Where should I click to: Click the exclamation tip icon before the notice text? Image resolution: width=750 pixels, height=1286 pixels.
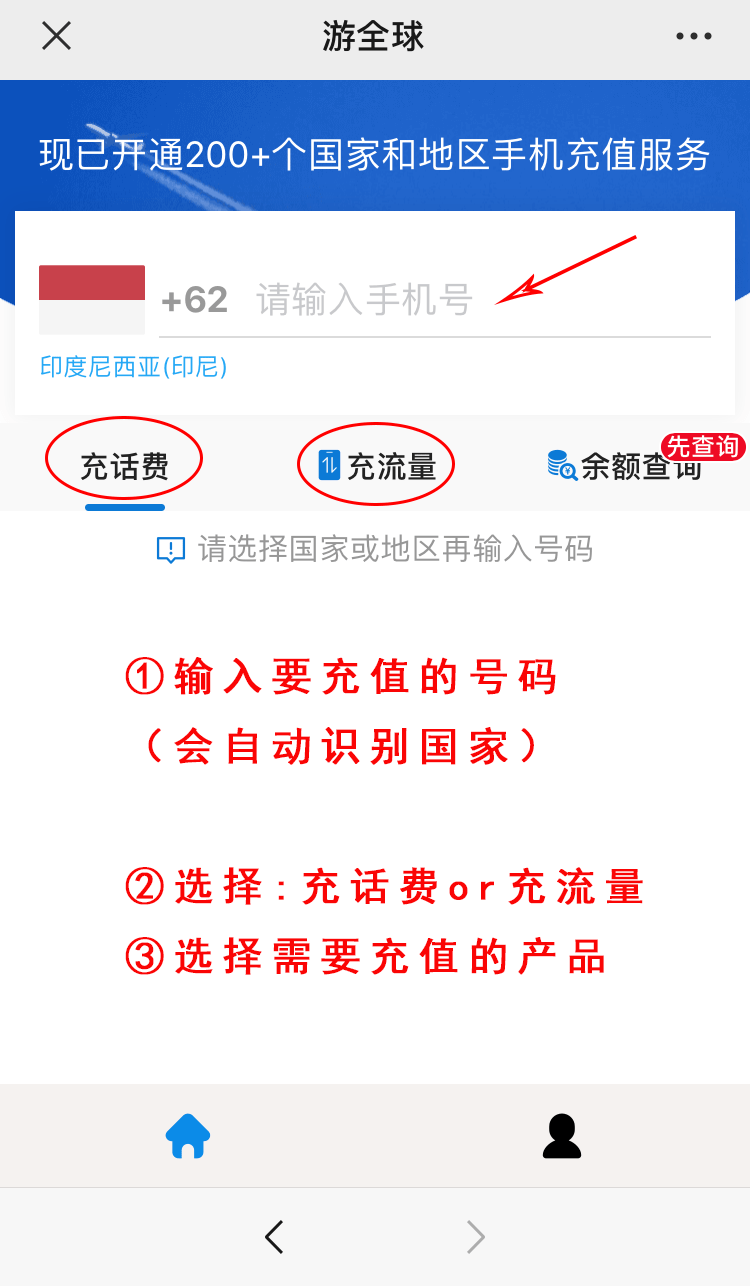coord(171,548)
